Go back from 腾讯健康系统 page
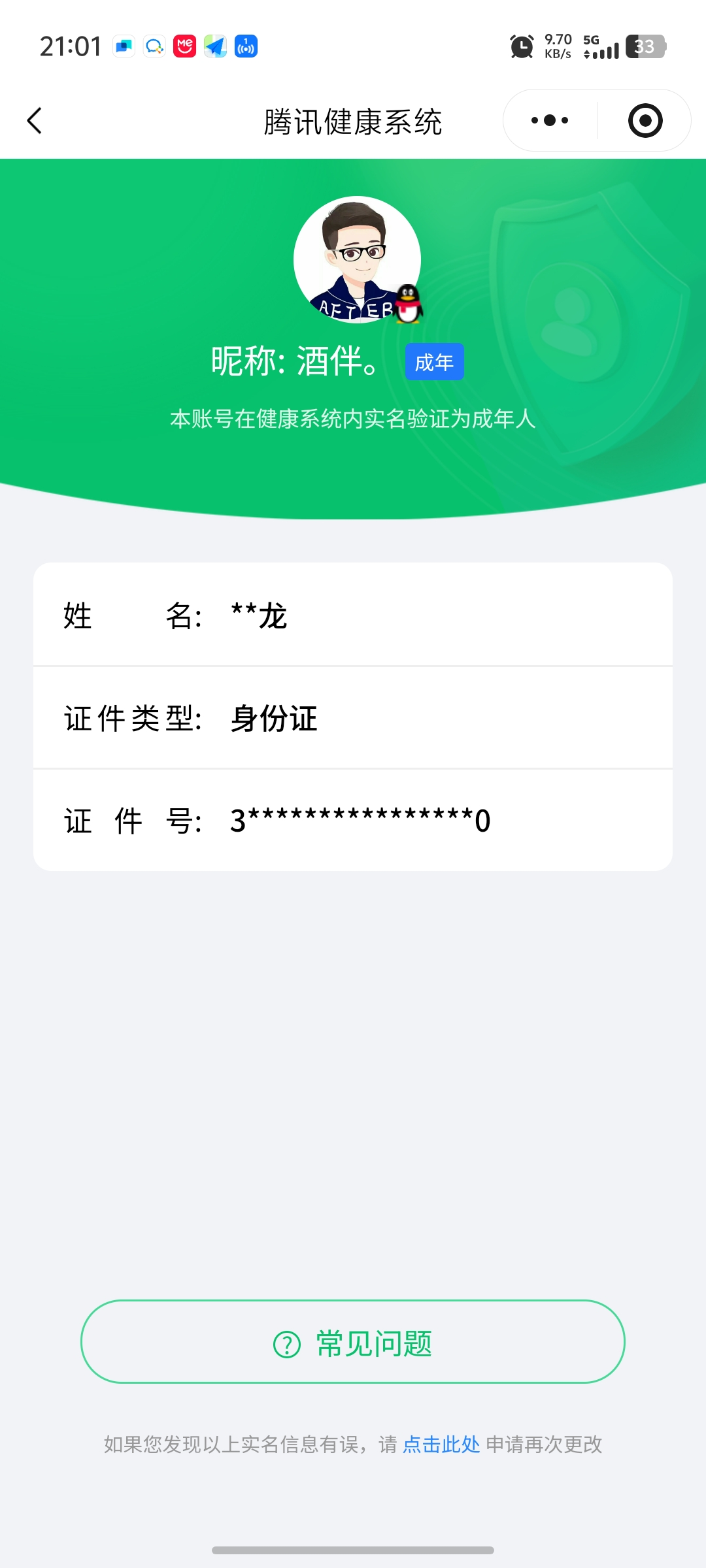Viewport: 706px width, 1568px height. tap(35, 121)
